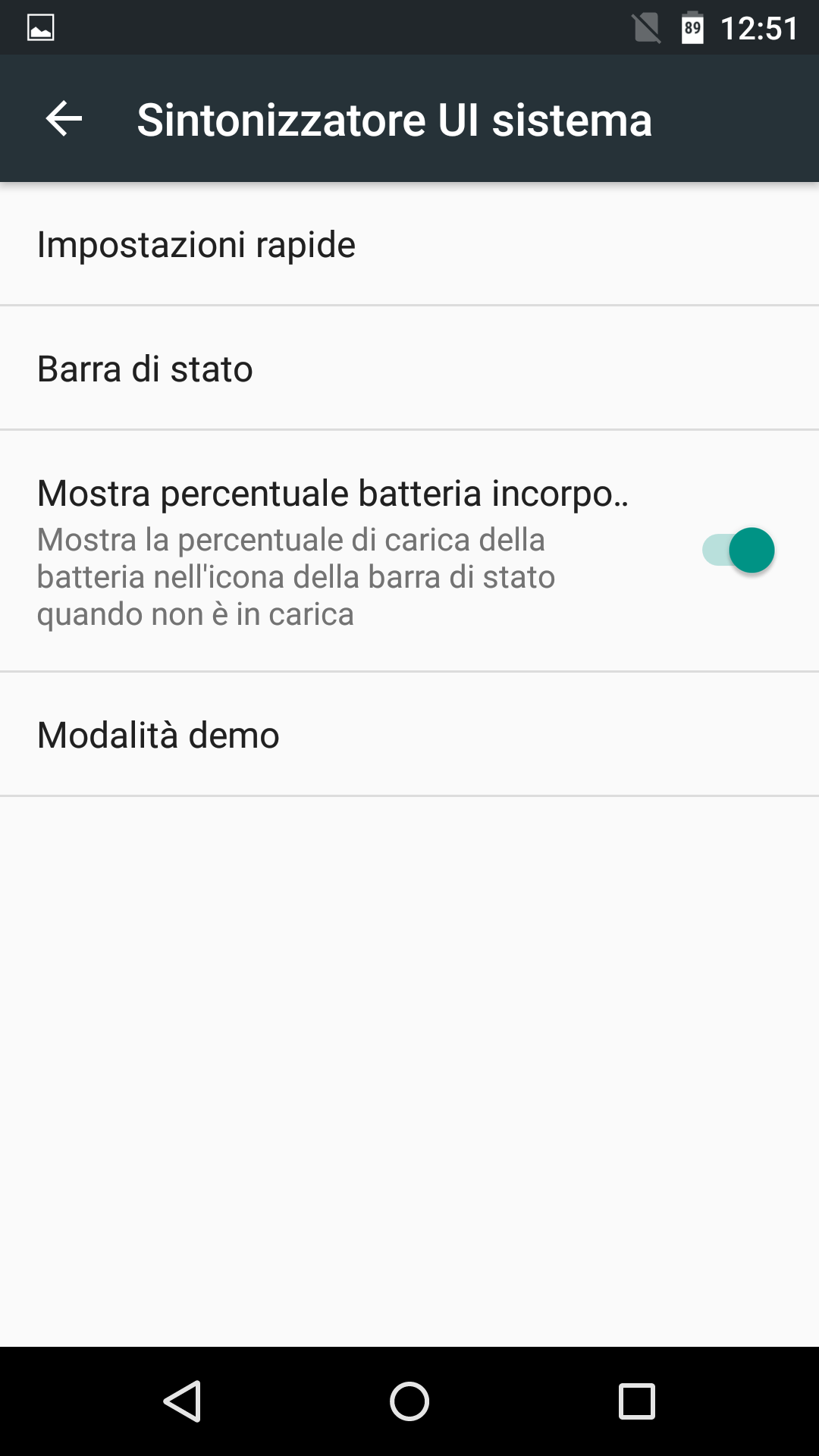
Task: Disable the battery percentage switch
Action: pos(738,550)
